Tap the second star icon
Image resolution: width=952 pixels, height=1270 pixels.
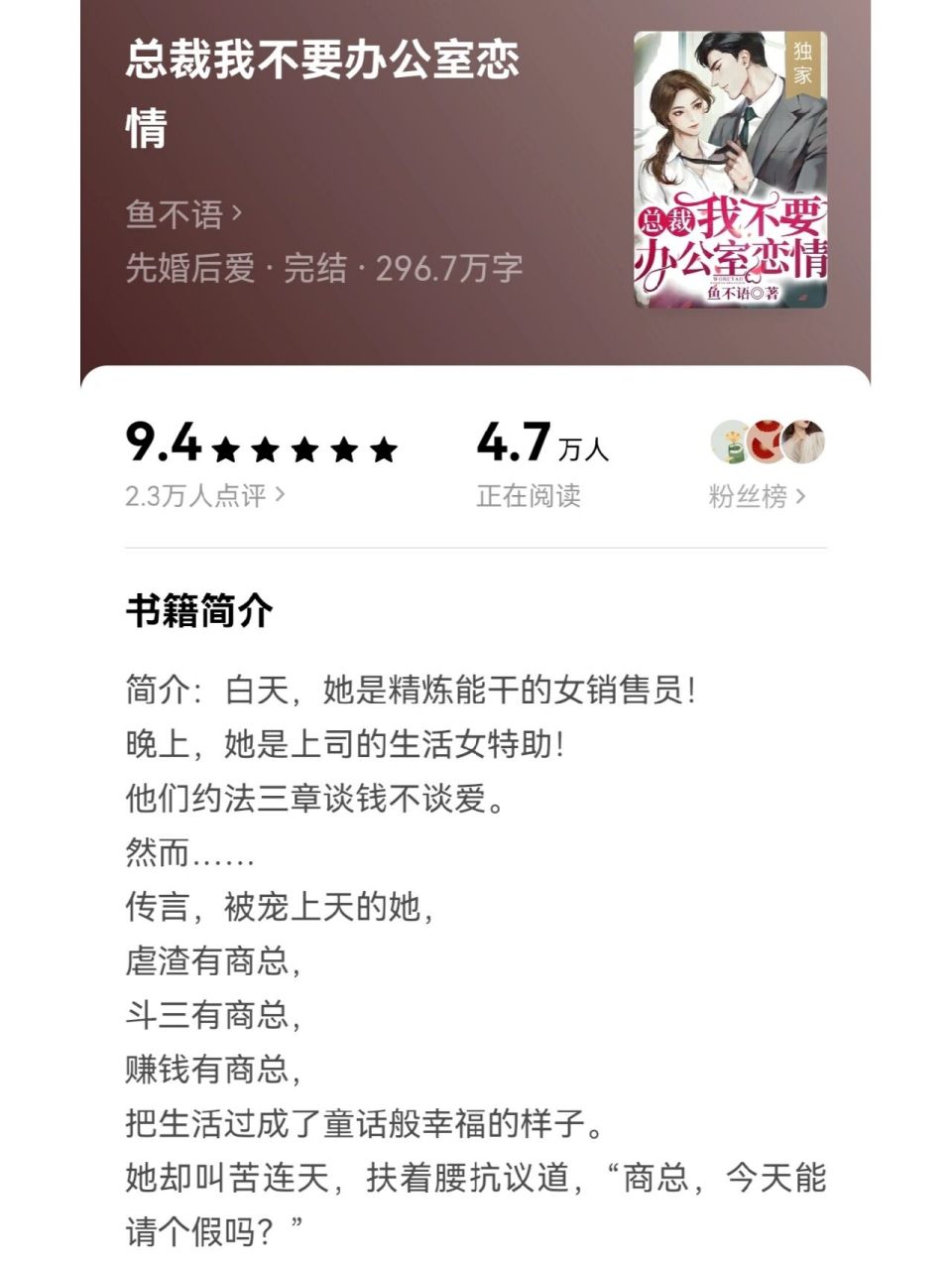[x=263, y=446]
